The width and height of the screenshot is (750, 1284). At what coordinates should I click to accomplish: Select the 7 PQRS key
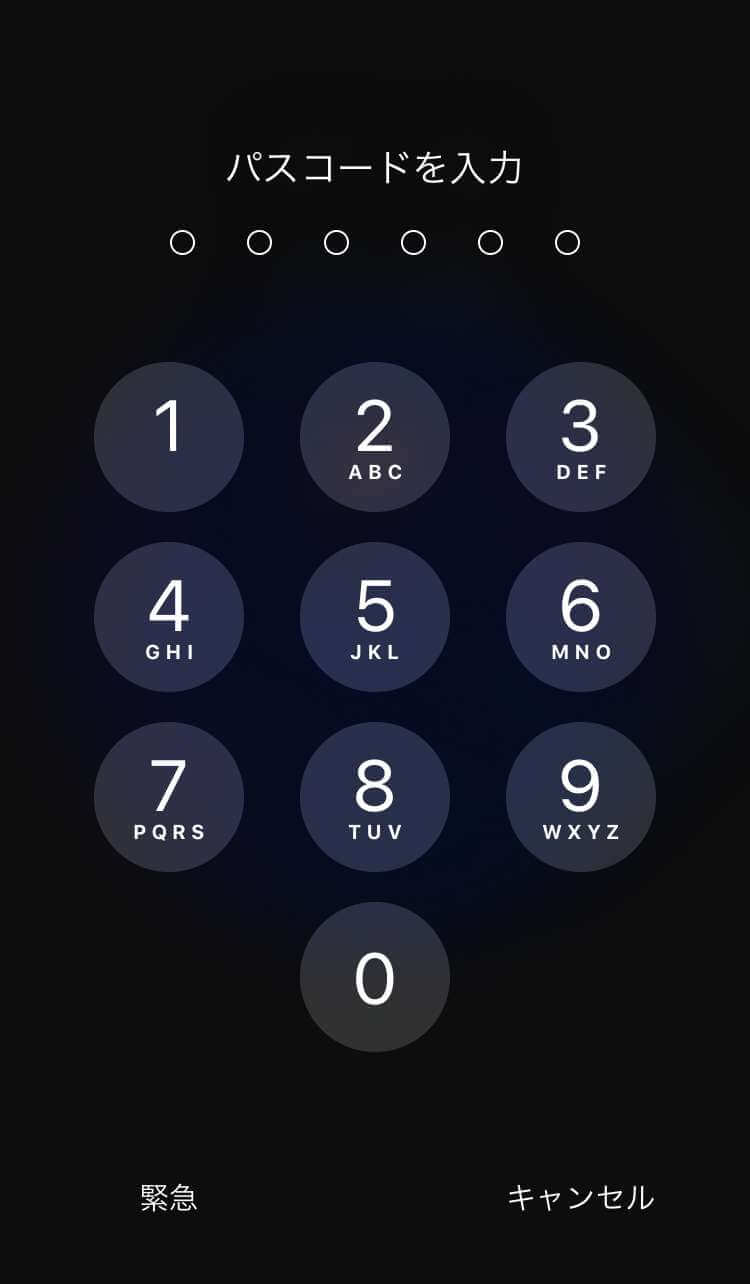point(169,797)
